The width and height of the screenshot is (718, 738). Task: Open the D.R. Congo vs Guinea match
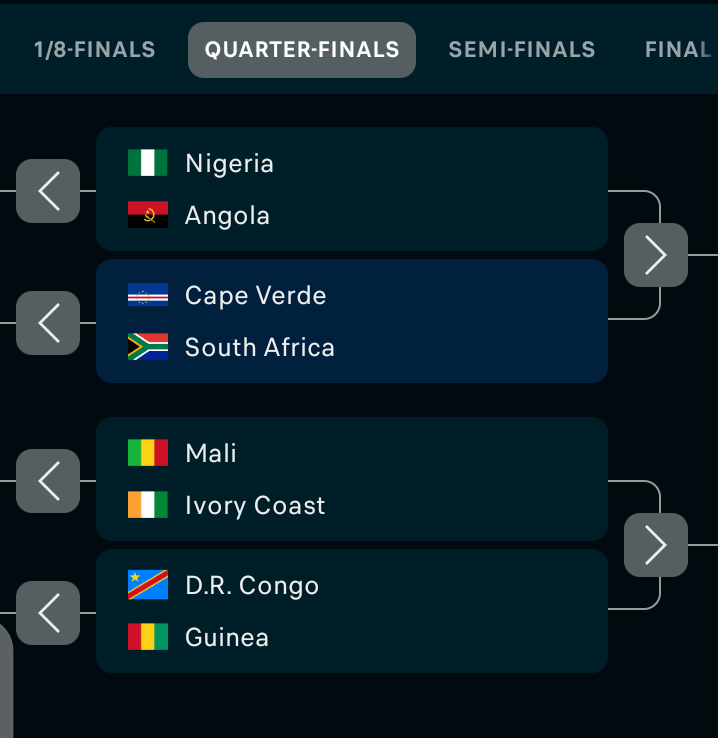click(x=351, y=611)
